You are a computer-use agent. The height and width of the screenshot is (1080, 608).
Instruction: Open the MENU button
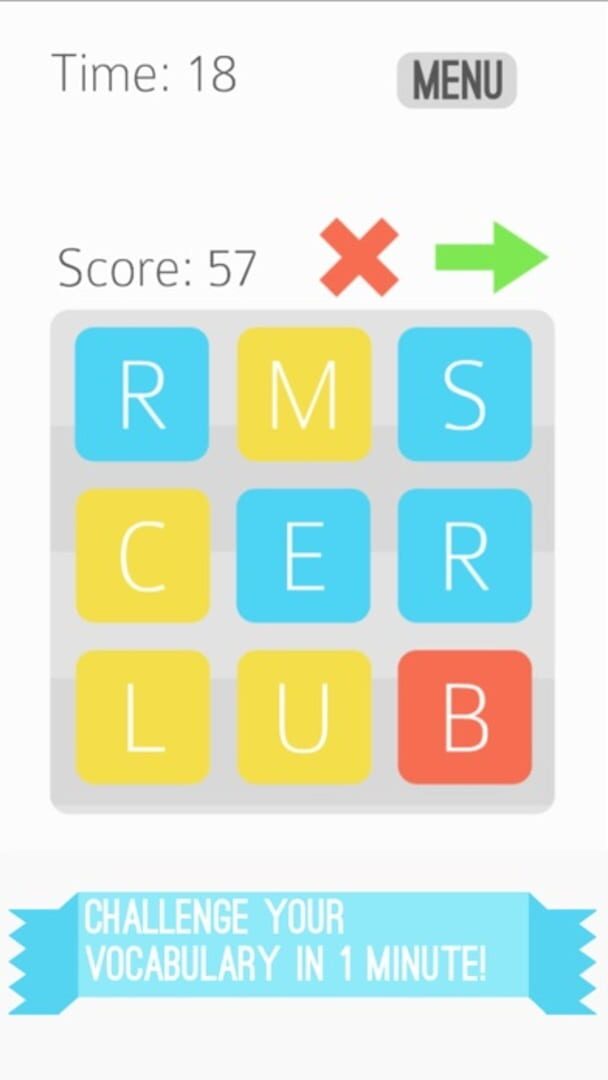pyautogui.click(x=456, y=80)
